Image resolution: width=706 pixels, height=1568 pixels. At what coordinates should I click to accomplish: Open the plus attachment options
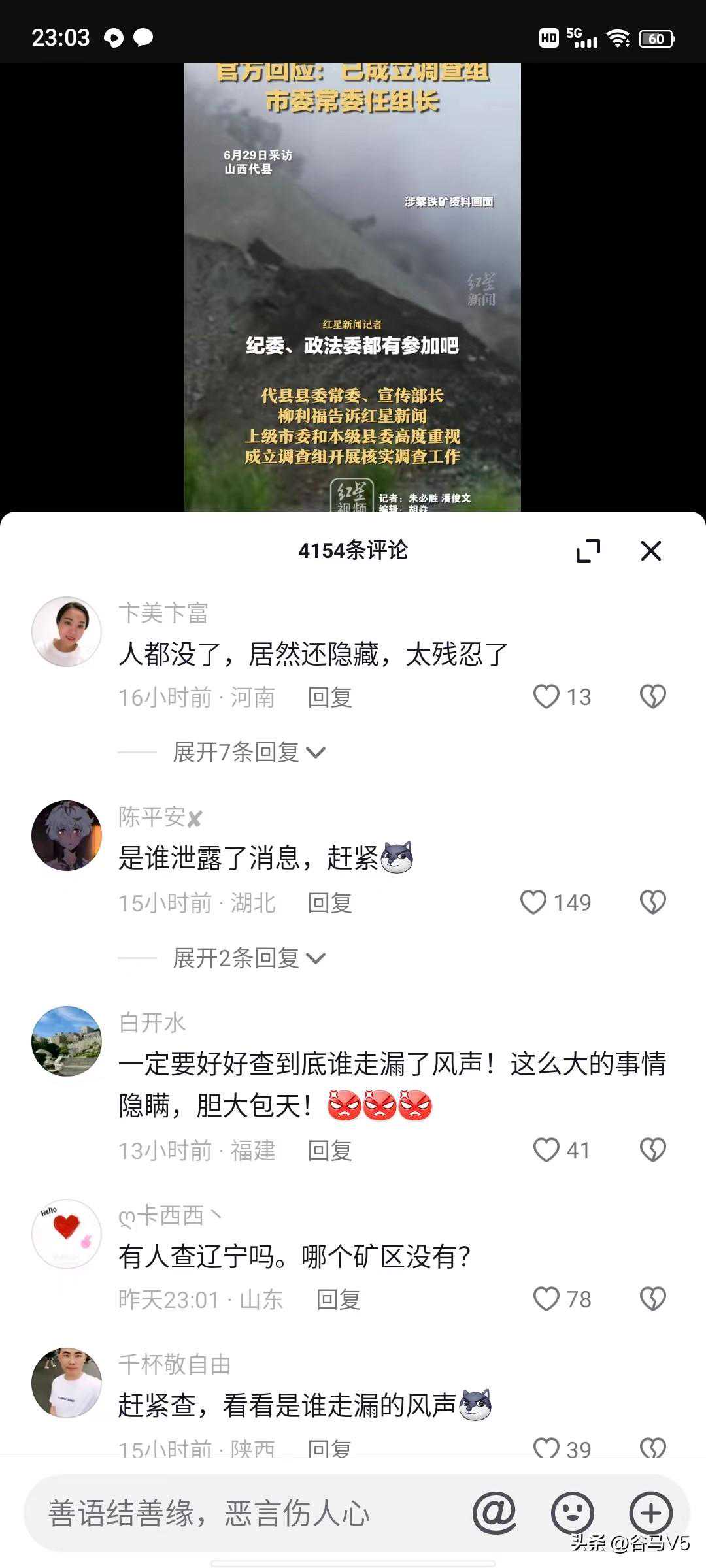pos(651,1513)
